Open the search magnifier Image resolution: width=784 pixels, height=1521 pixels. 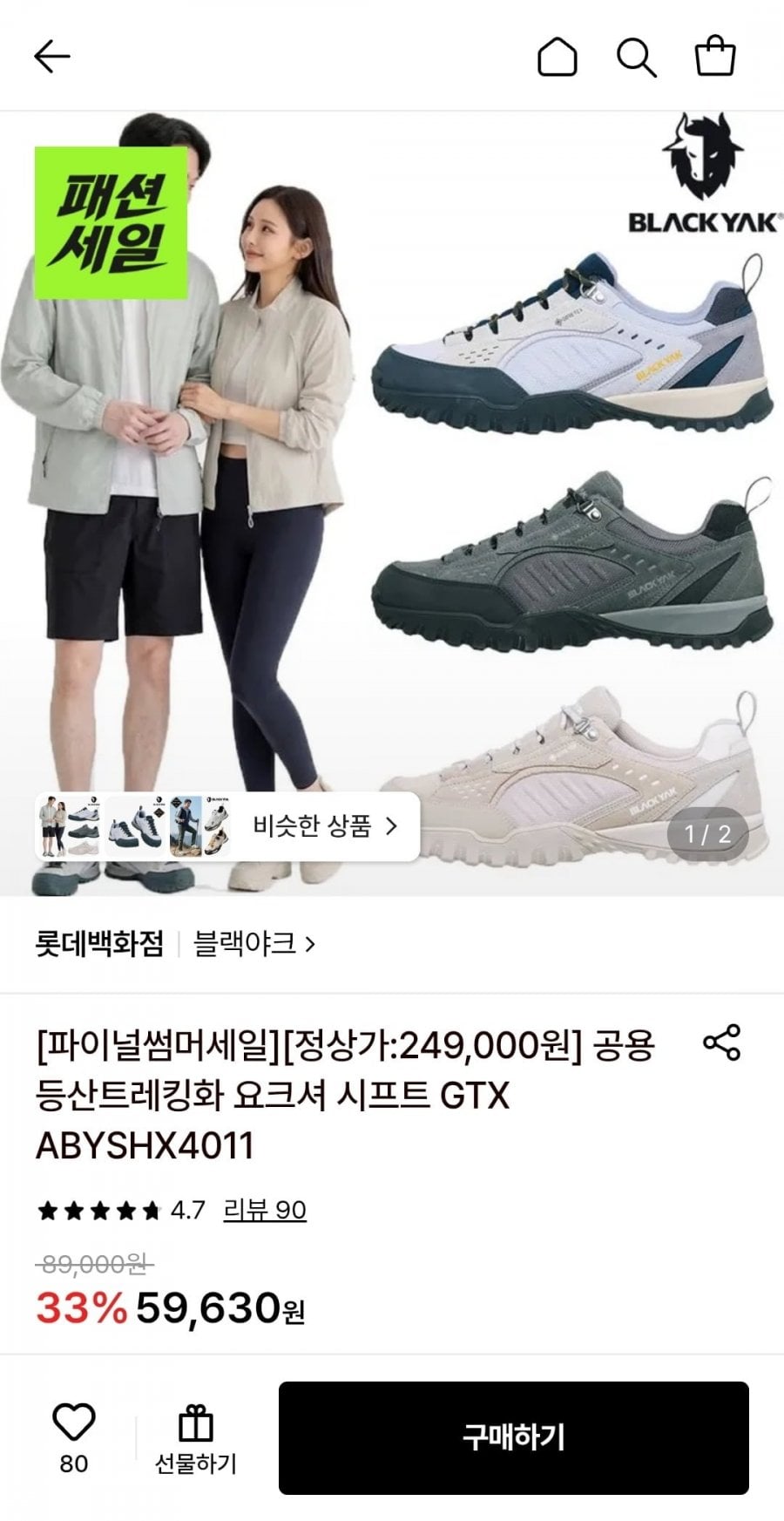coord(636,57)
